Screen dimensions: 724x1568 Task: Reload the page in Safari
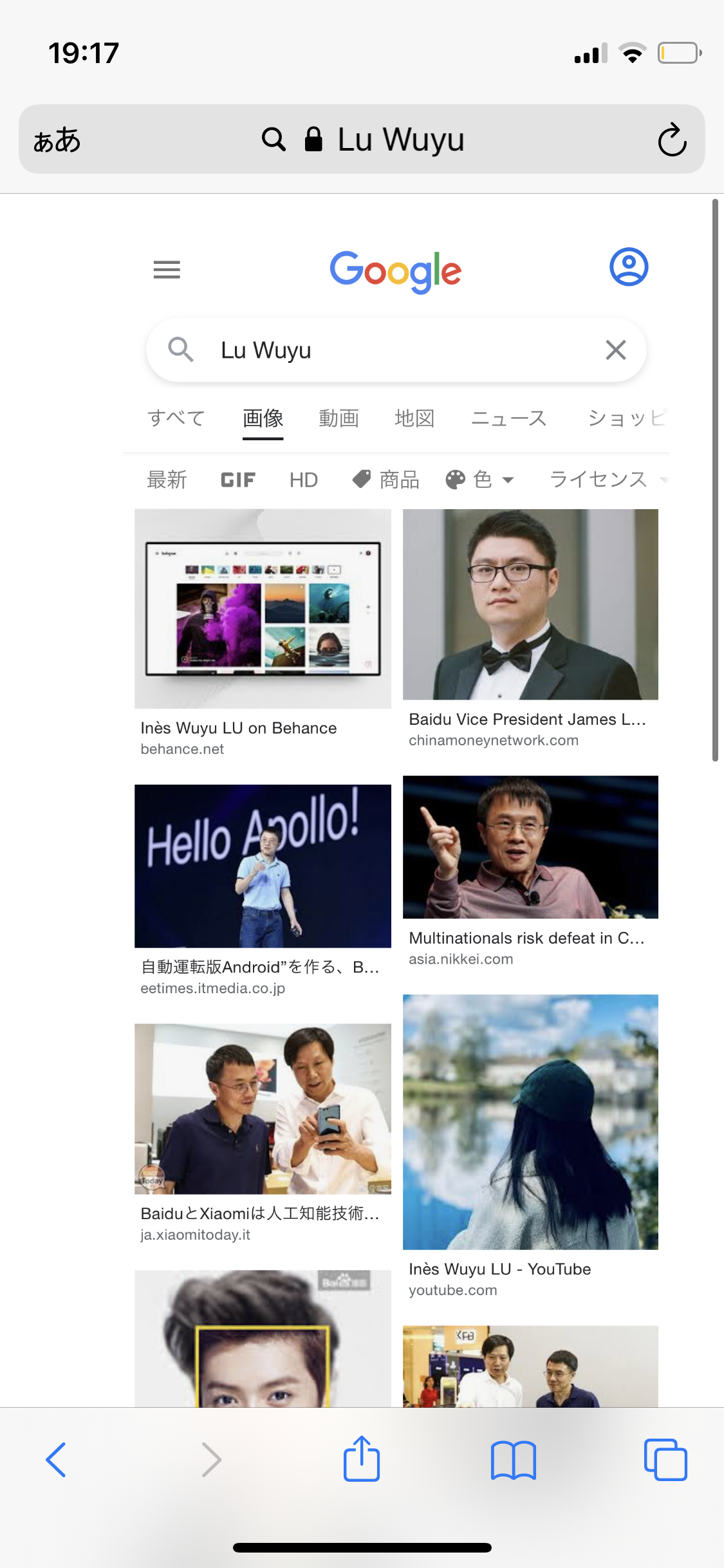[x=672, y=140]
